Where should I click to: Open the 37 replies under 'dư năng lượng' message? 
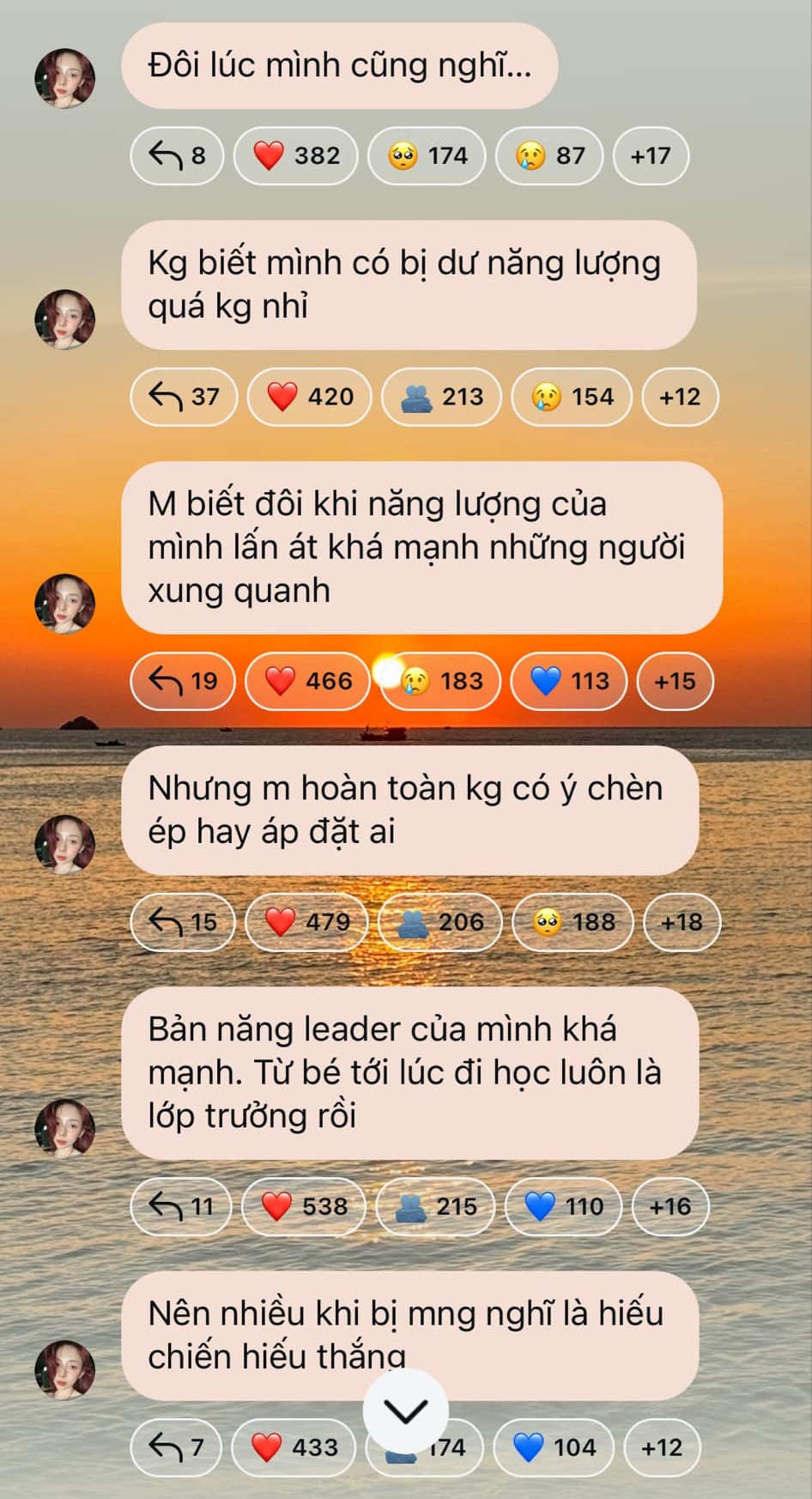click(x=184, y=397)
